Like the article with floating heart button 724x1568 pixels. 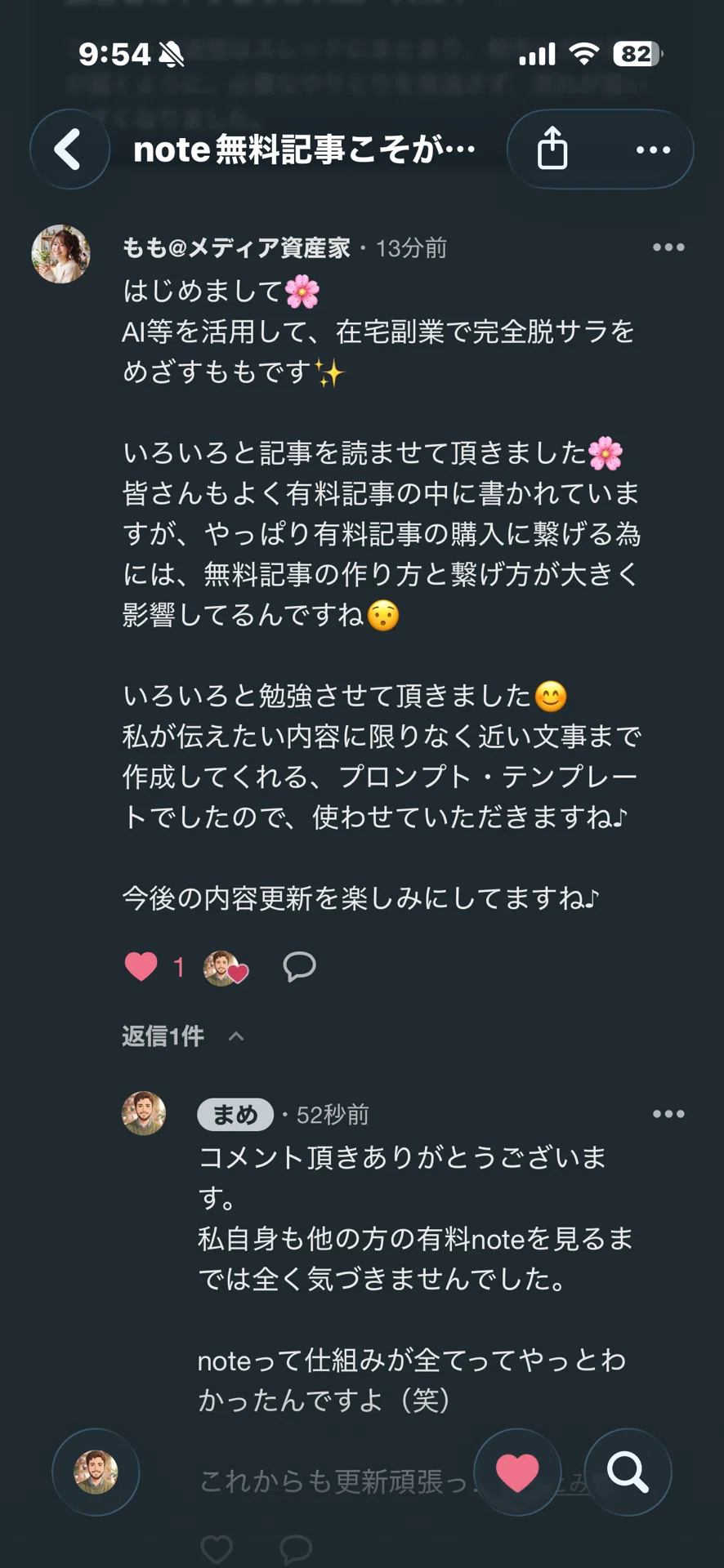point(517,1472)
